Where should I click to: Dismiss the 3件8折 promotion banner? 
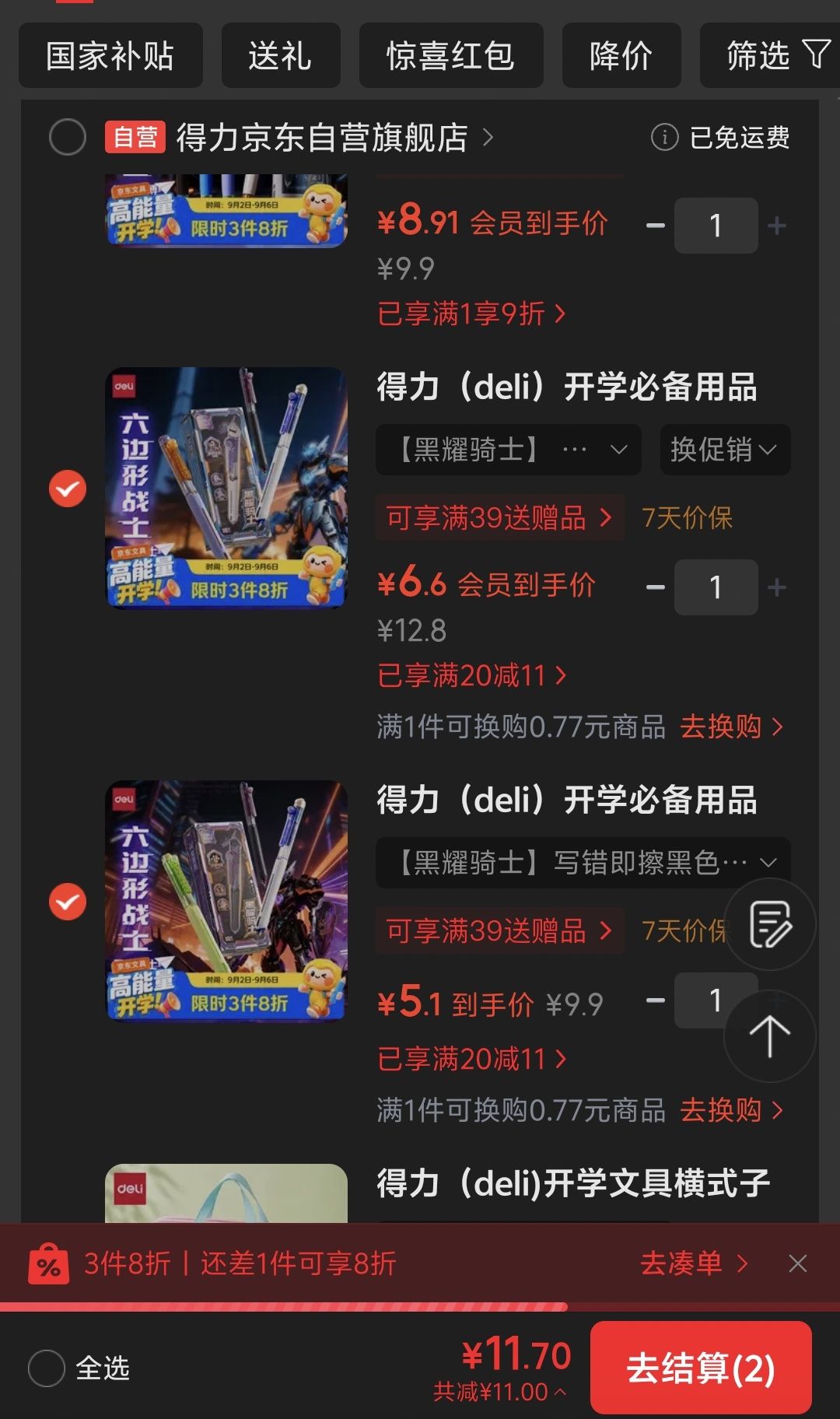pos(797,1263)
